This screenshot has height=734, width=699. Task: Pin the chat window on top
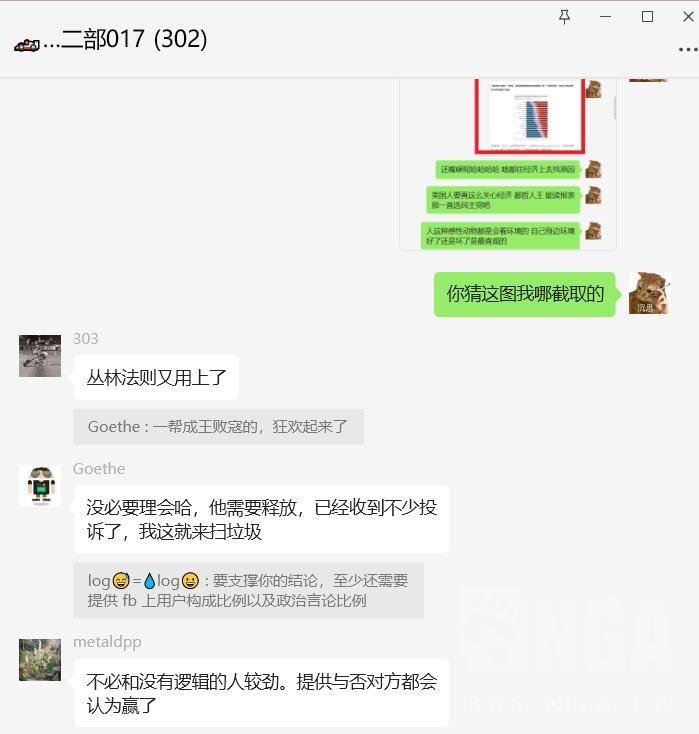[x=565, y=17]
